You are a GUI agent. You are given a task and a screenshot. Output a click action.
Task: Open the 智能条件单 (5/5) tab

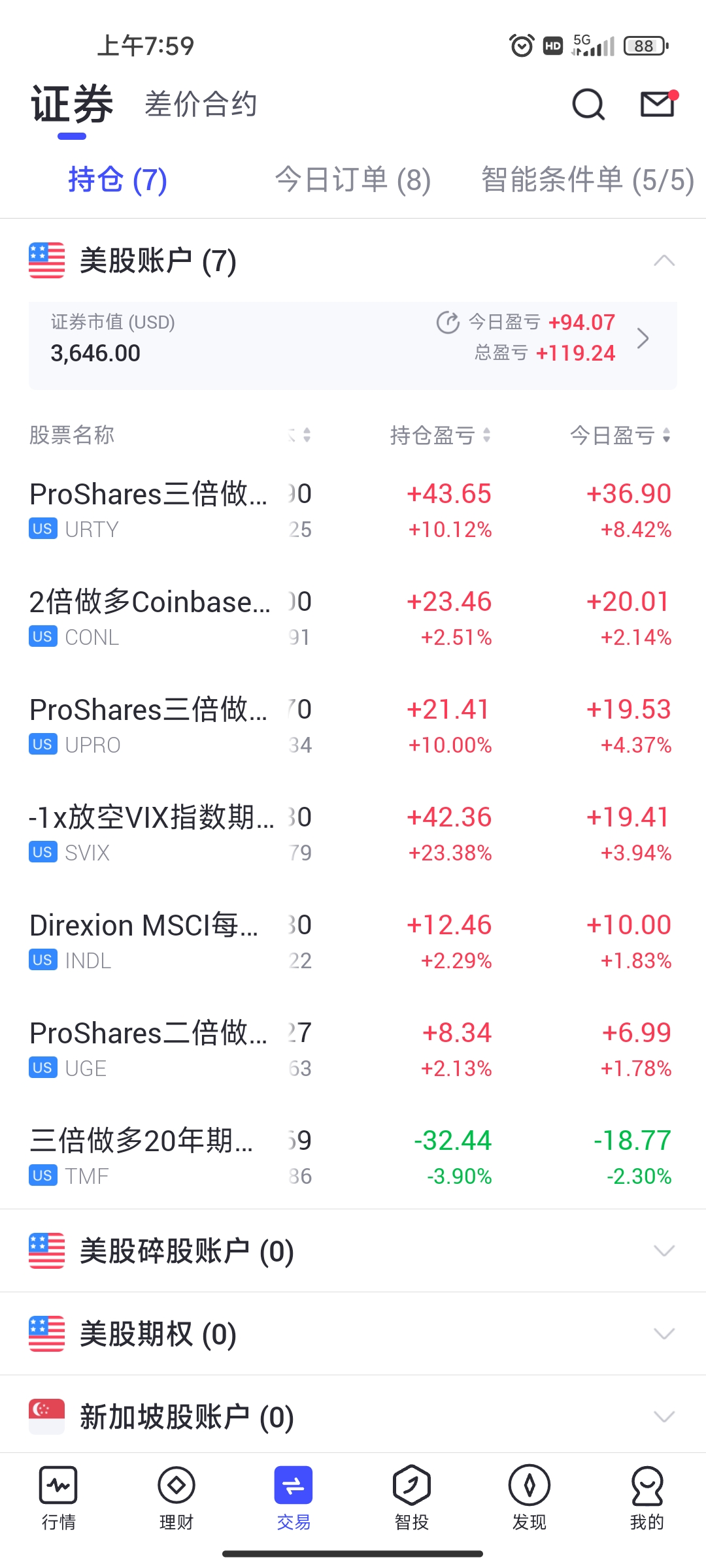coord(587,180)
